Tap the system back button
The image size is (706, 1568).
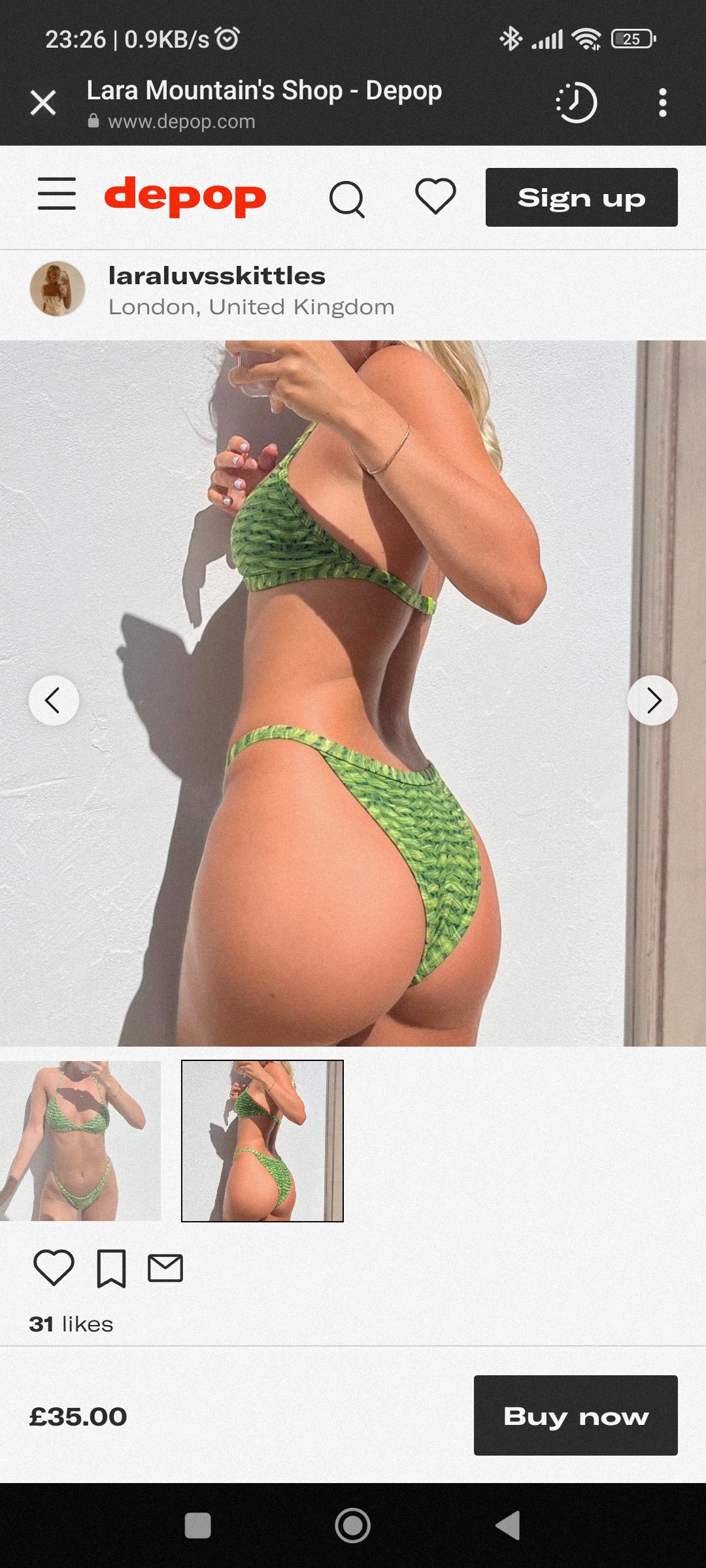click(508, 1526)
